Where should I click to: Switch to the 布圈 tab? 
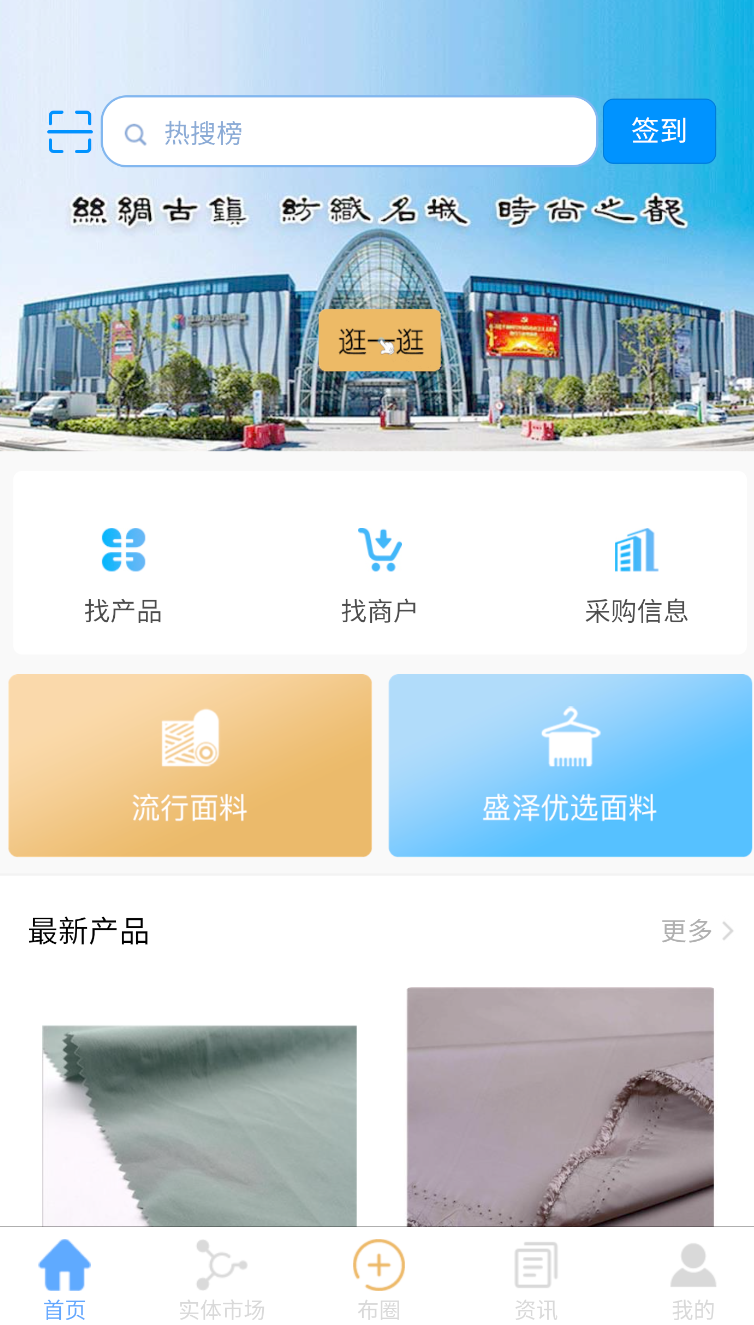click(x=378, y=1280)
